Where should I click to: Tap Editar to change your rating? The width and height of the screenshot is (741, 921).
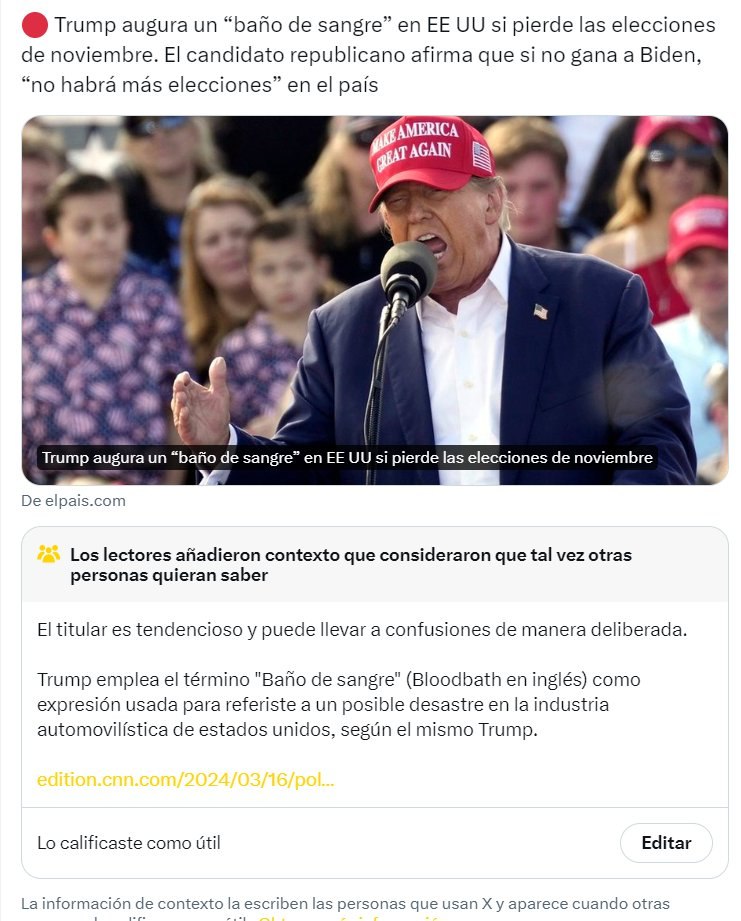point(665,843)
